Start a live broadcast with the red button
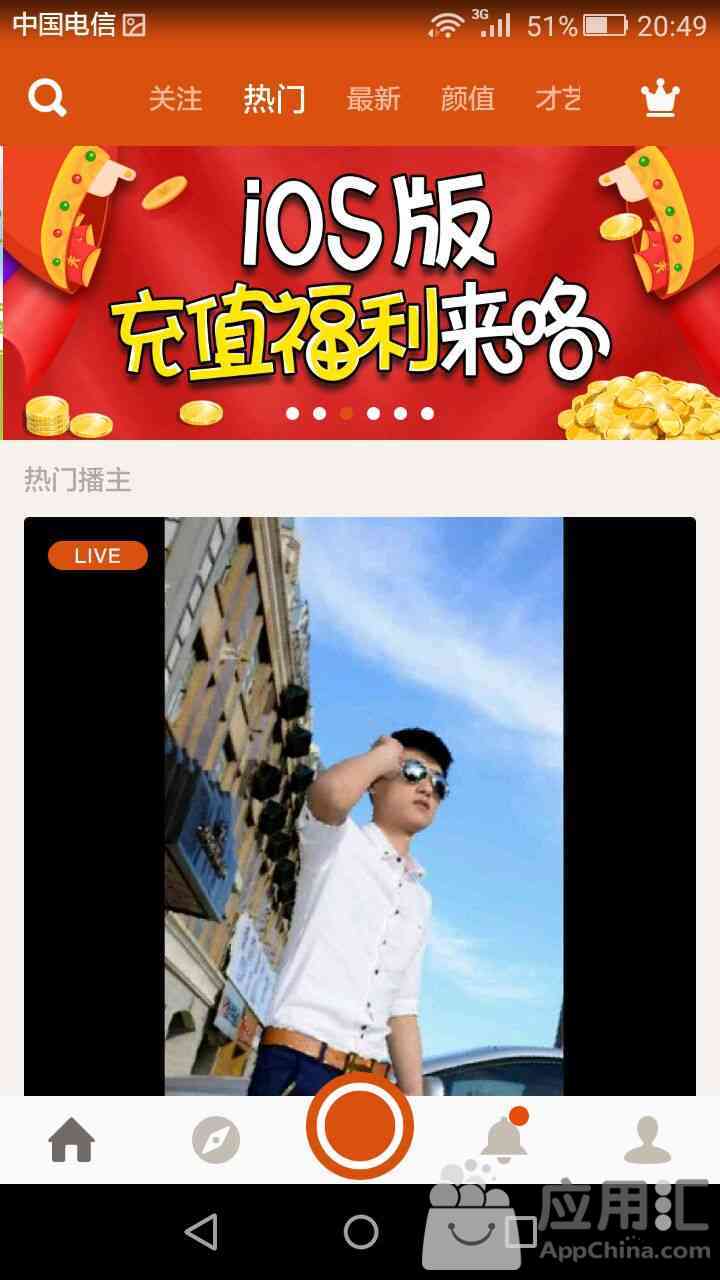Screen dimensions: 720x1280 point(360,1126)
